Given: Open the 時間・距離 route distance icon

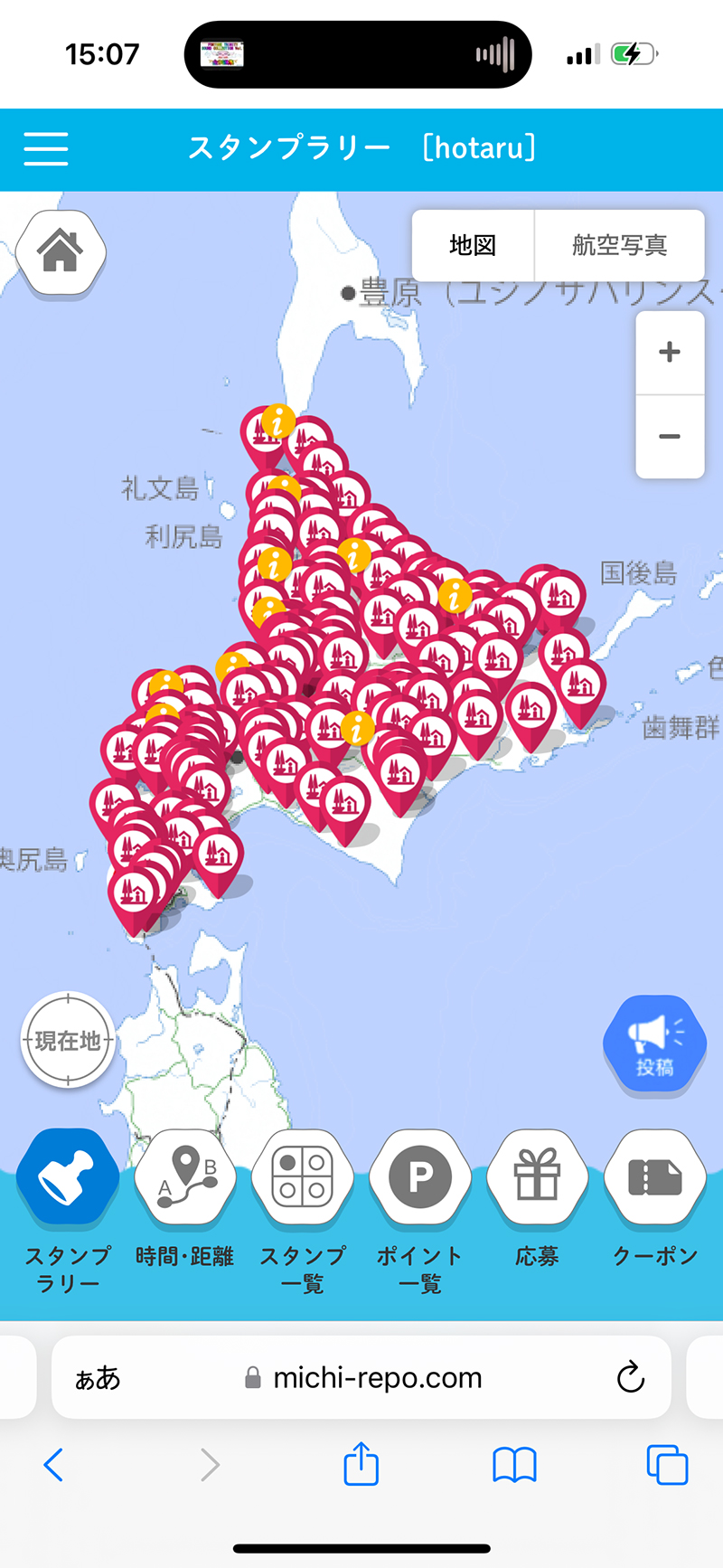Looking at the screenshot, I should 185,1176.
